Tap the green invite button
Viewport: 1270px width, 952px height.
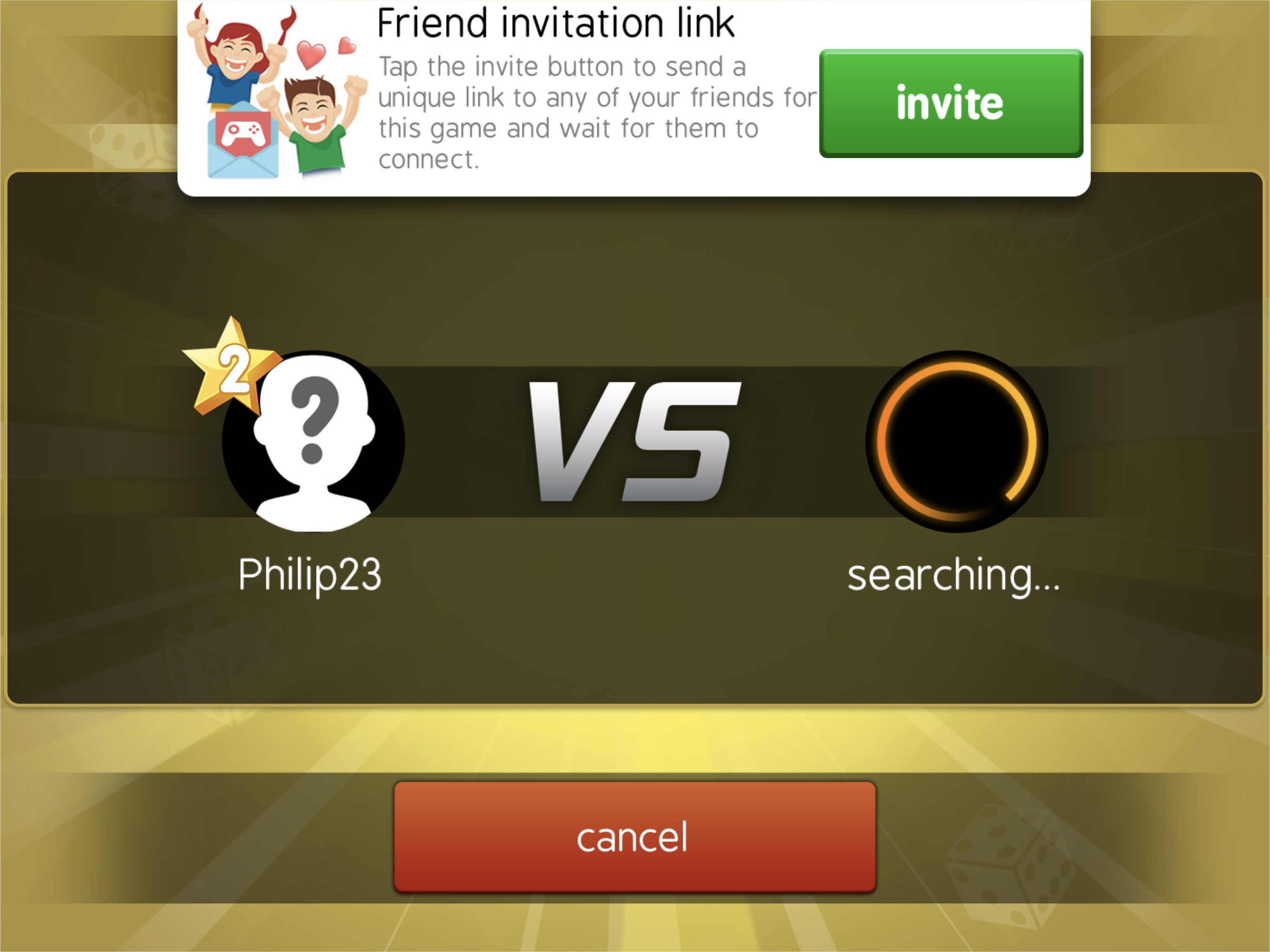[951, 103]
